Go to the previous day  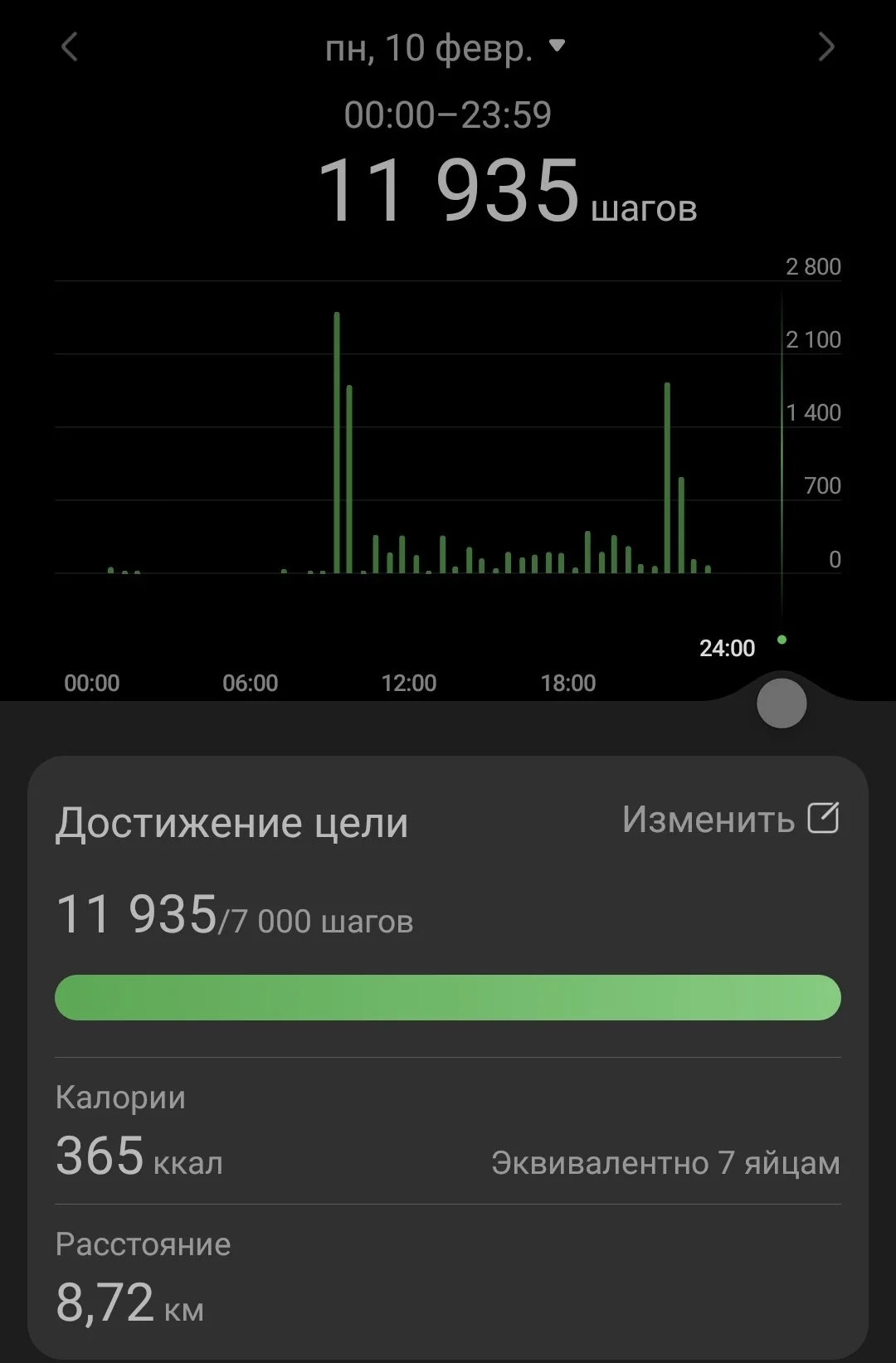coord(70,47)
